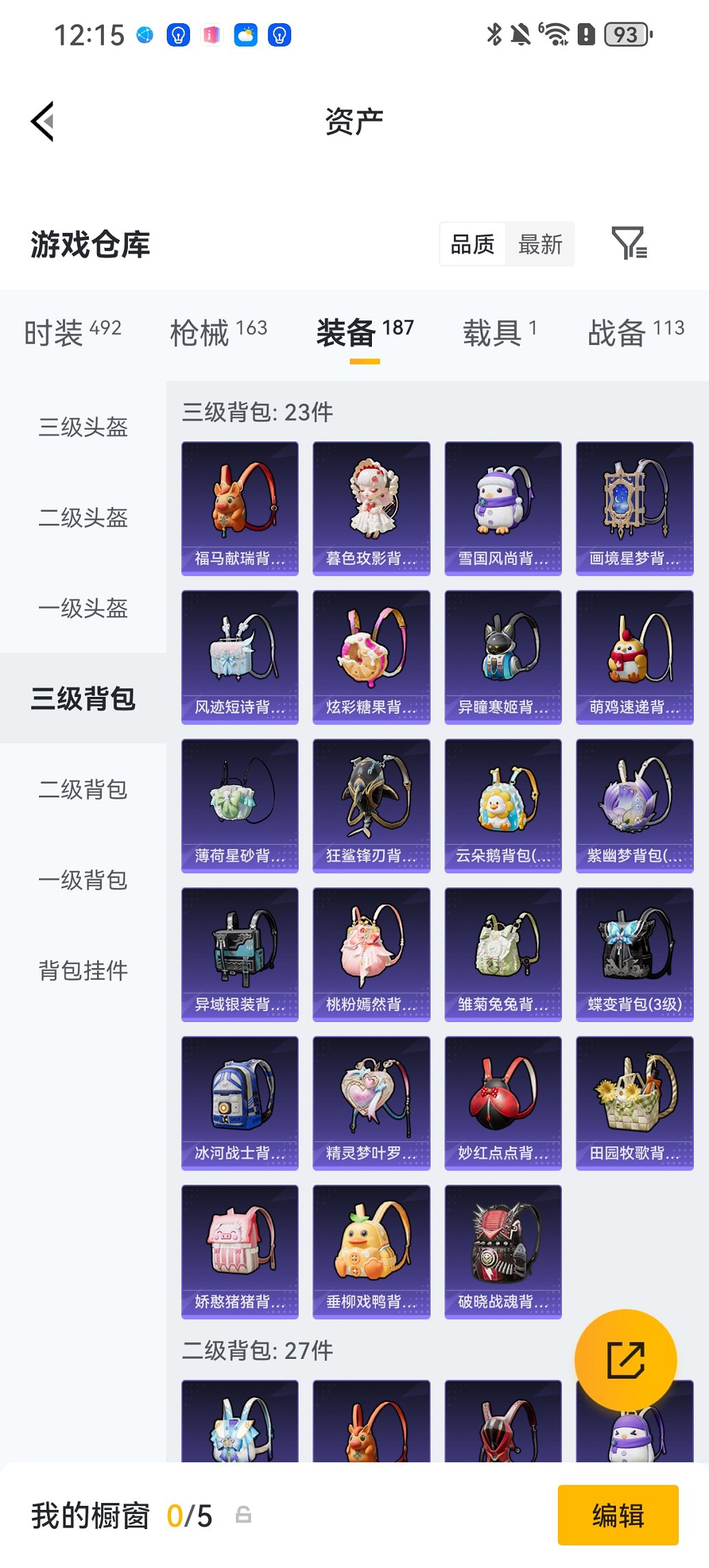Click the back arrow icon
This screenshot has height=1568, width=709.
tap(42, 120)
